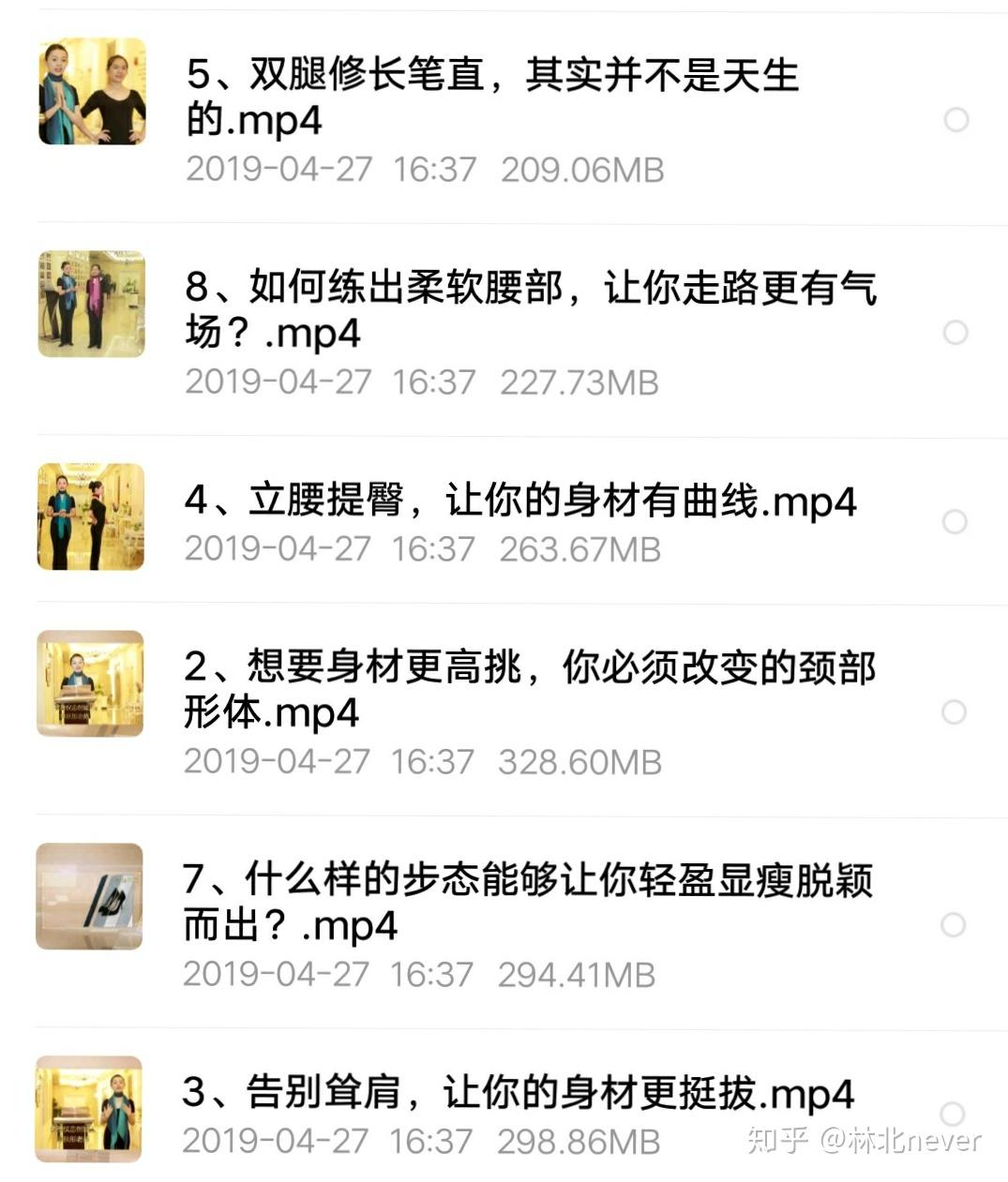The height and width of the screenshot is (1182, 1008).
Task: Tick the circle beside 8、如何练出柔软腰部 file
Action: coord(955,333)
